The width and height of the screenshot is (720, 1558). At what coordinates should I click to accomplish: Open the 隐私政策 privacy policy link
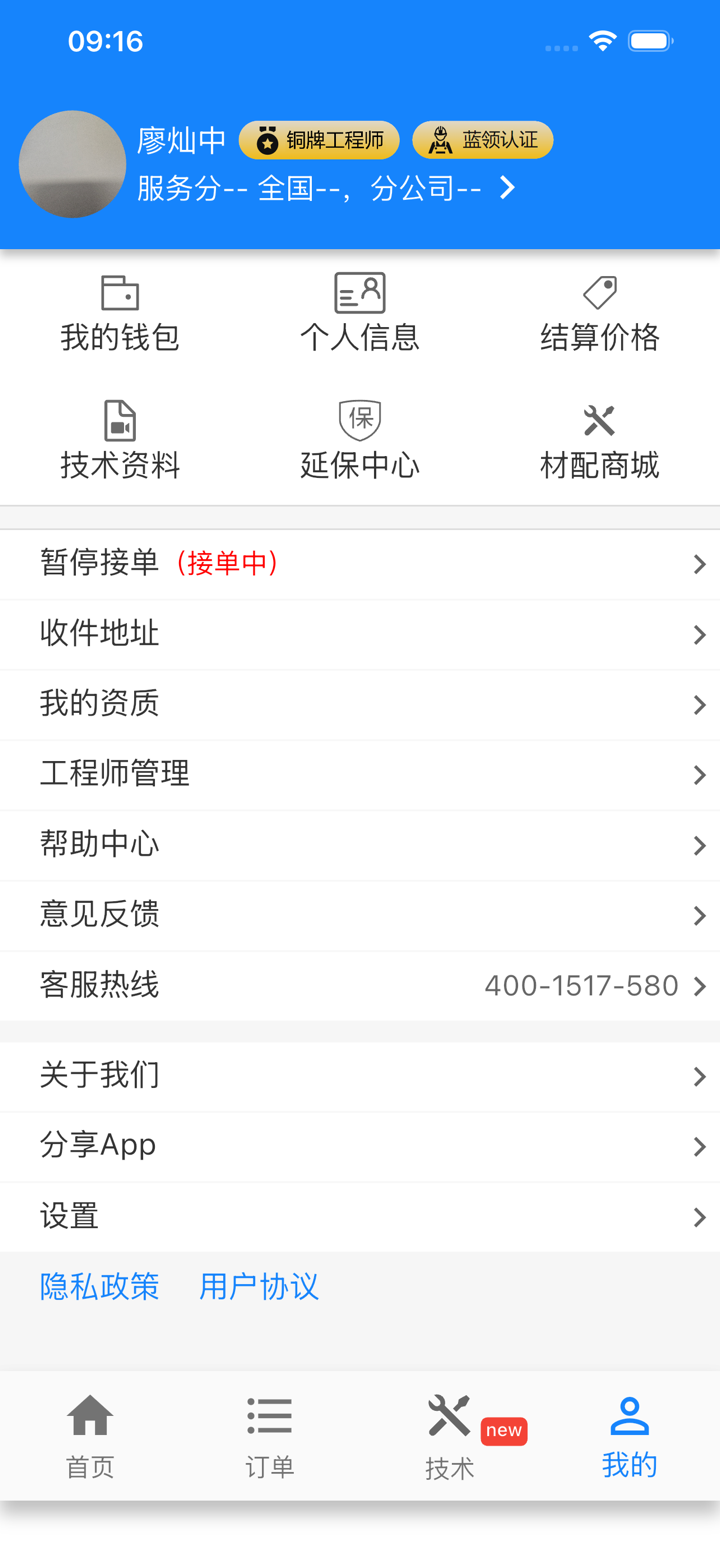tap(99, 1286)
